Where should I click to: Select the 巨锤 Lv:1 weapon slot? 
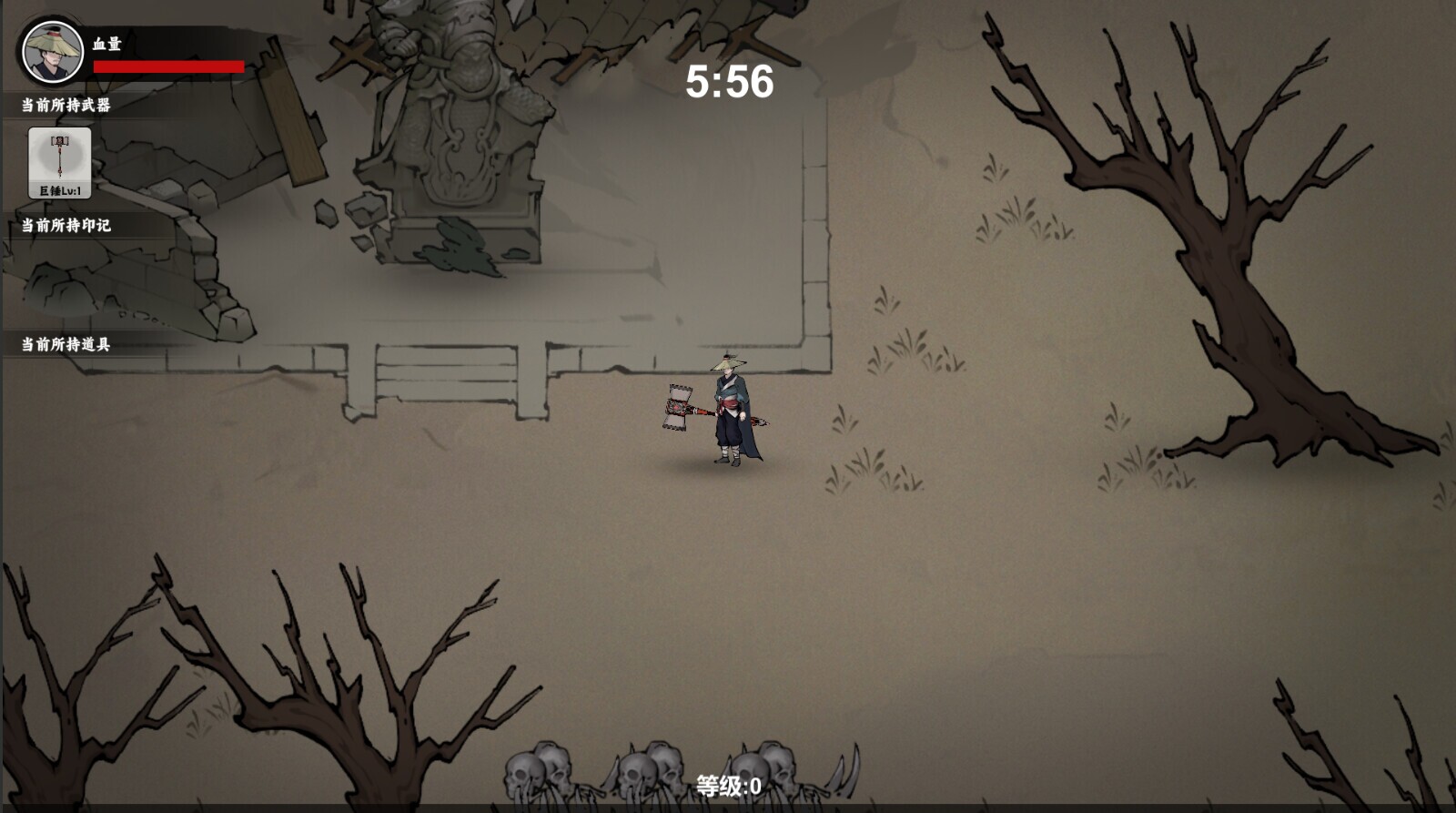click(x=60, y=163)
